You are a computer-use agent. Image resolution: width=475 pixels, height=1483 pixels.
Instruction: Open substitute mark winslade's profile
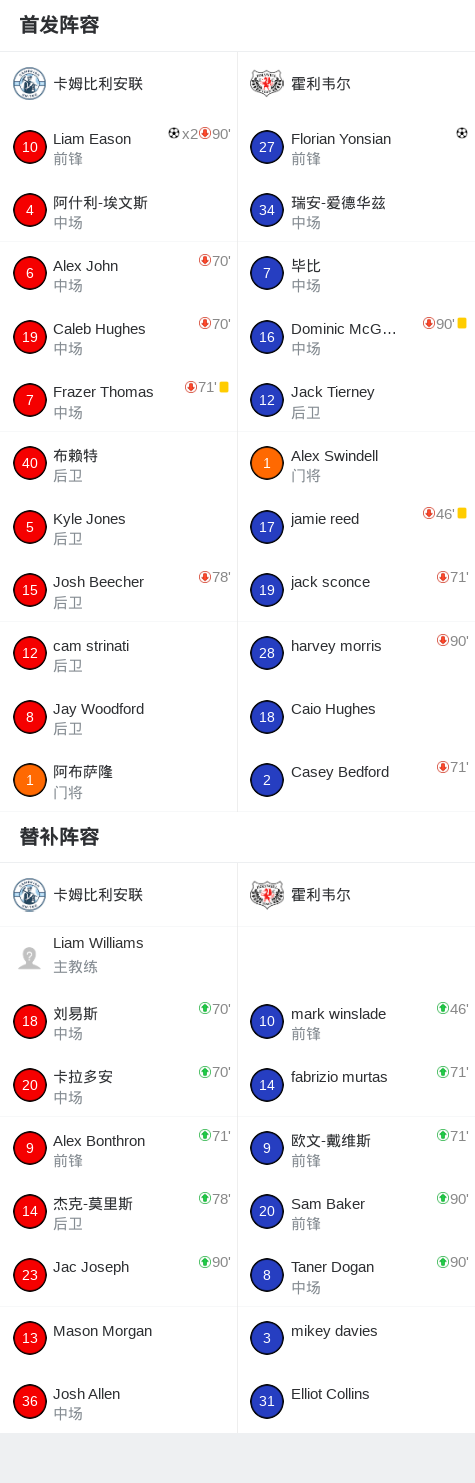coord(356,1022)
